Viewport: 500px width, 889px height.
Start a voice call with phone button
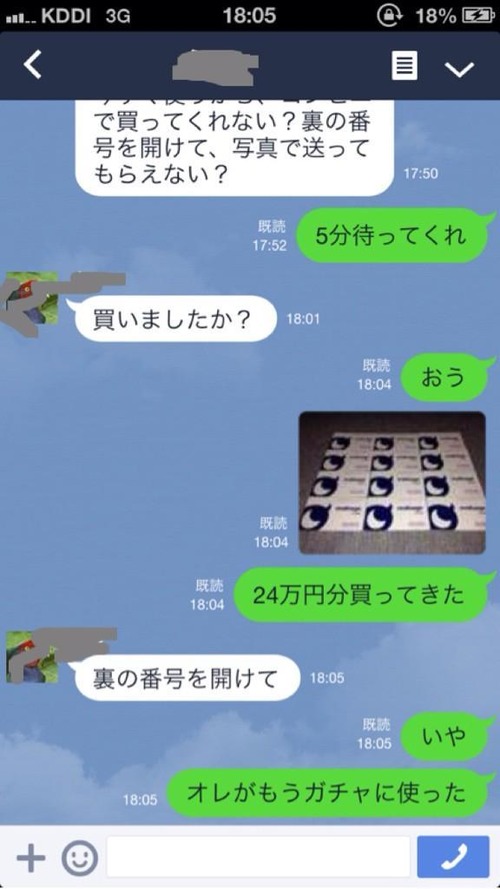pos(453,856)
